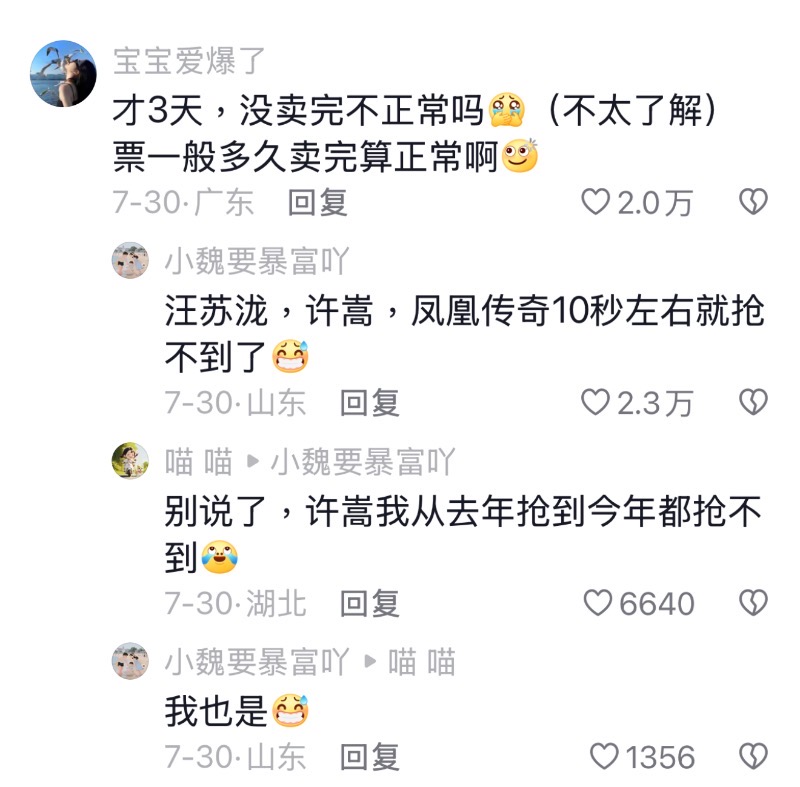This screenshot has width=800, height=787.
Task: Reply to 宝宝爱爆了's comment about 才3天
Action: [x=317, y=203]
